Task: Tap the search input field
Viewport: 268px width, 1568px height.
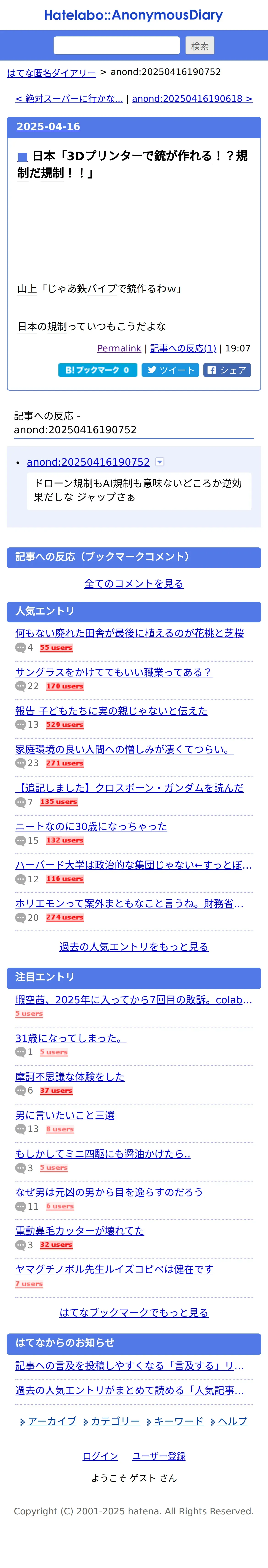Action: [116, 46]
